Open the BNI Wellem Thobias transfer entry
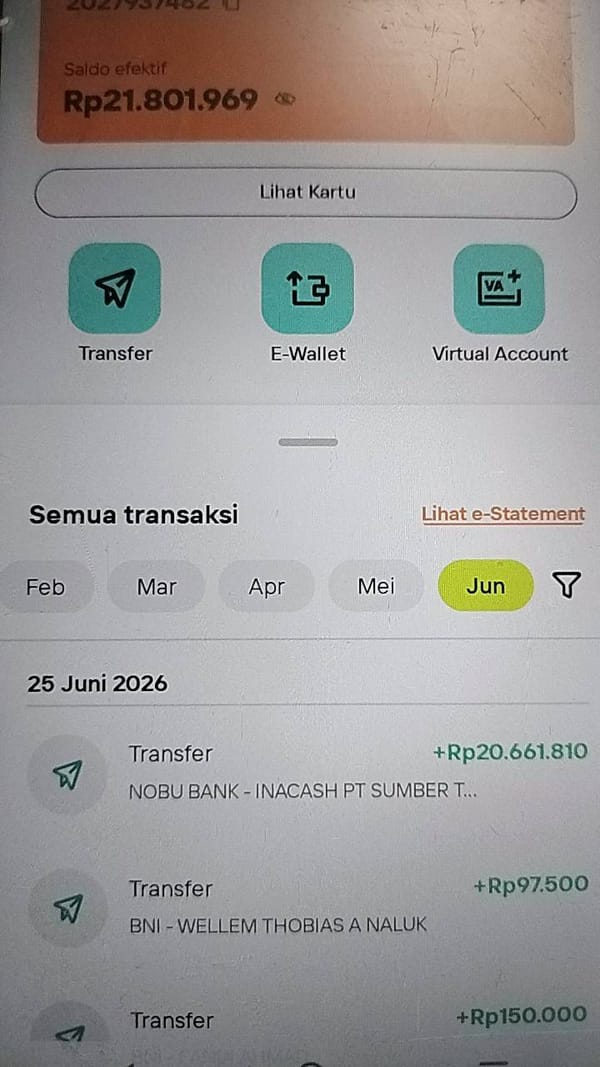600x1067 pixels. pyautogui.click(x=307, y=907)
